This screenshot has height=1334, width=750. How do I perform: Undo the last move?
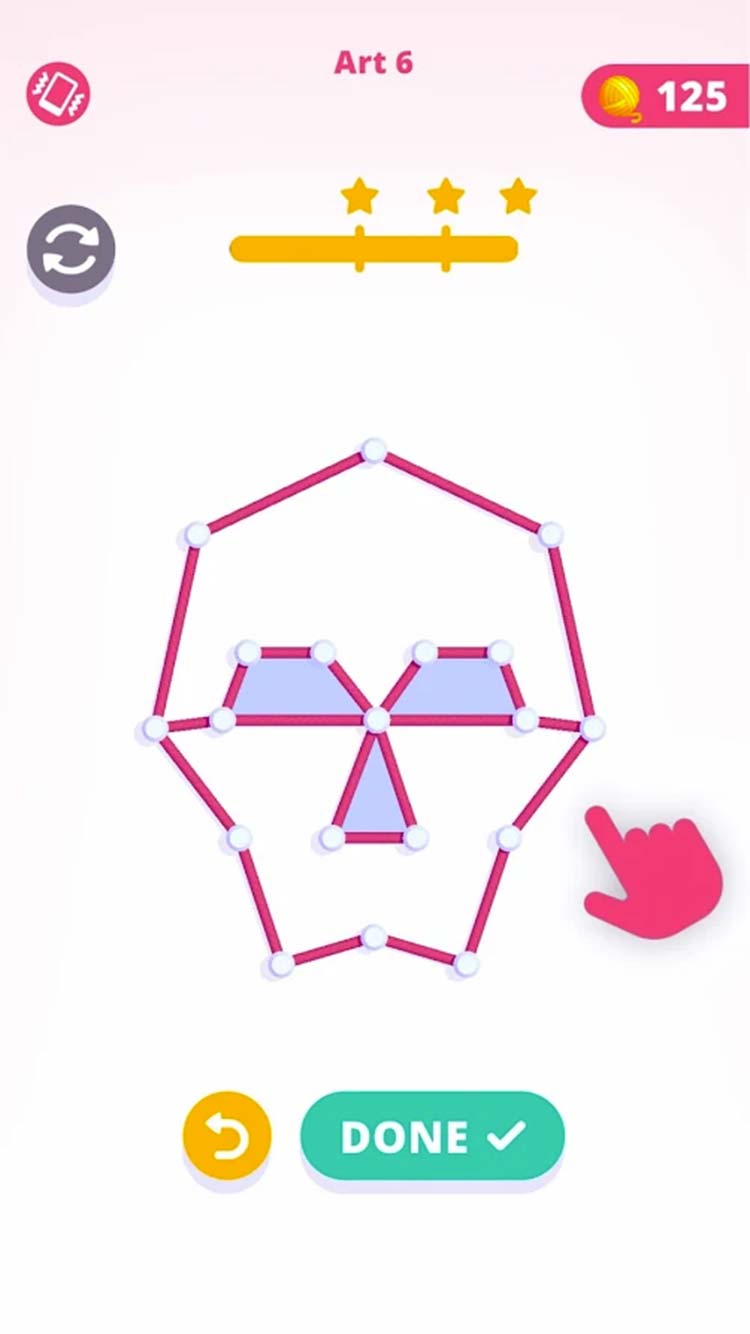227,1136
